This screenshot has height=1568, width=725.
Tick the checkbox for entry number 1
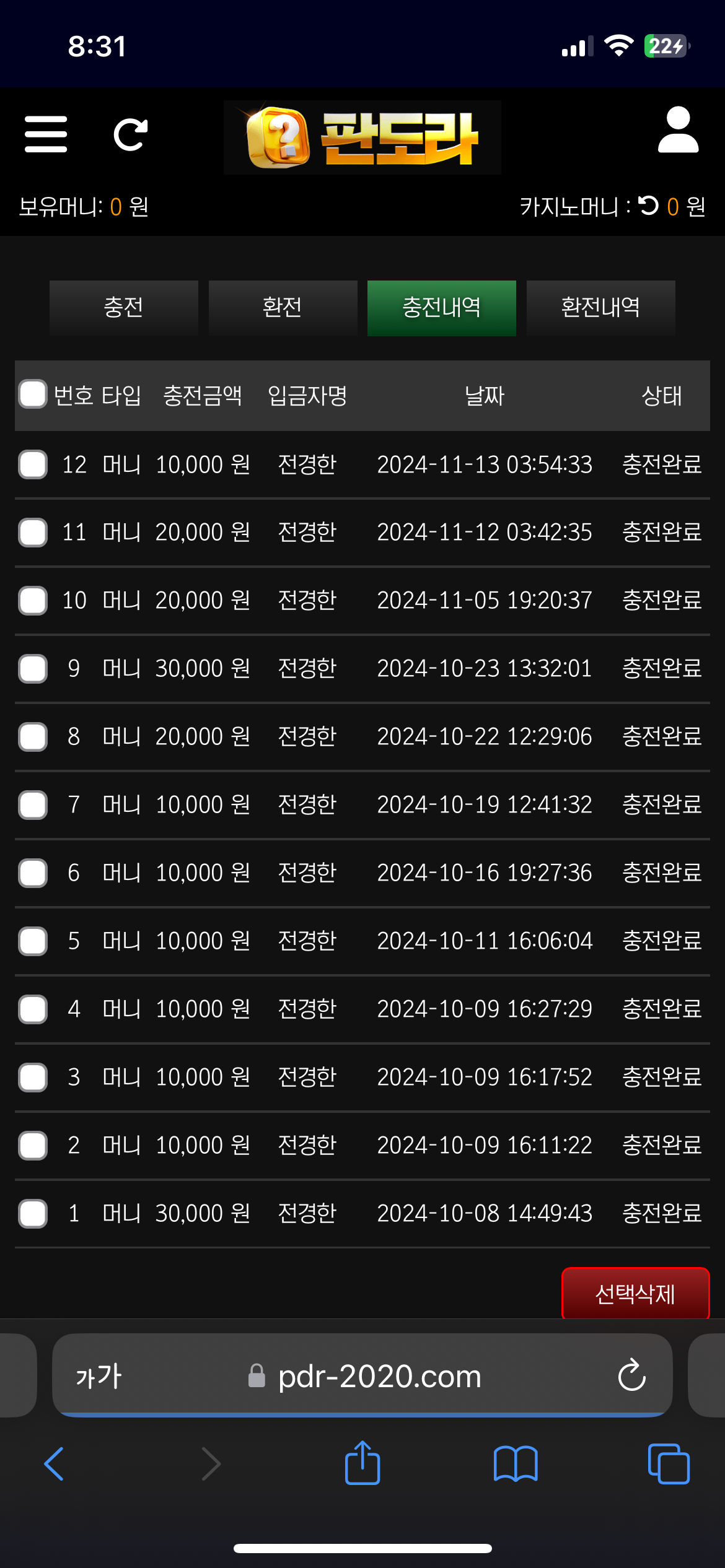tap(33, 1214)
